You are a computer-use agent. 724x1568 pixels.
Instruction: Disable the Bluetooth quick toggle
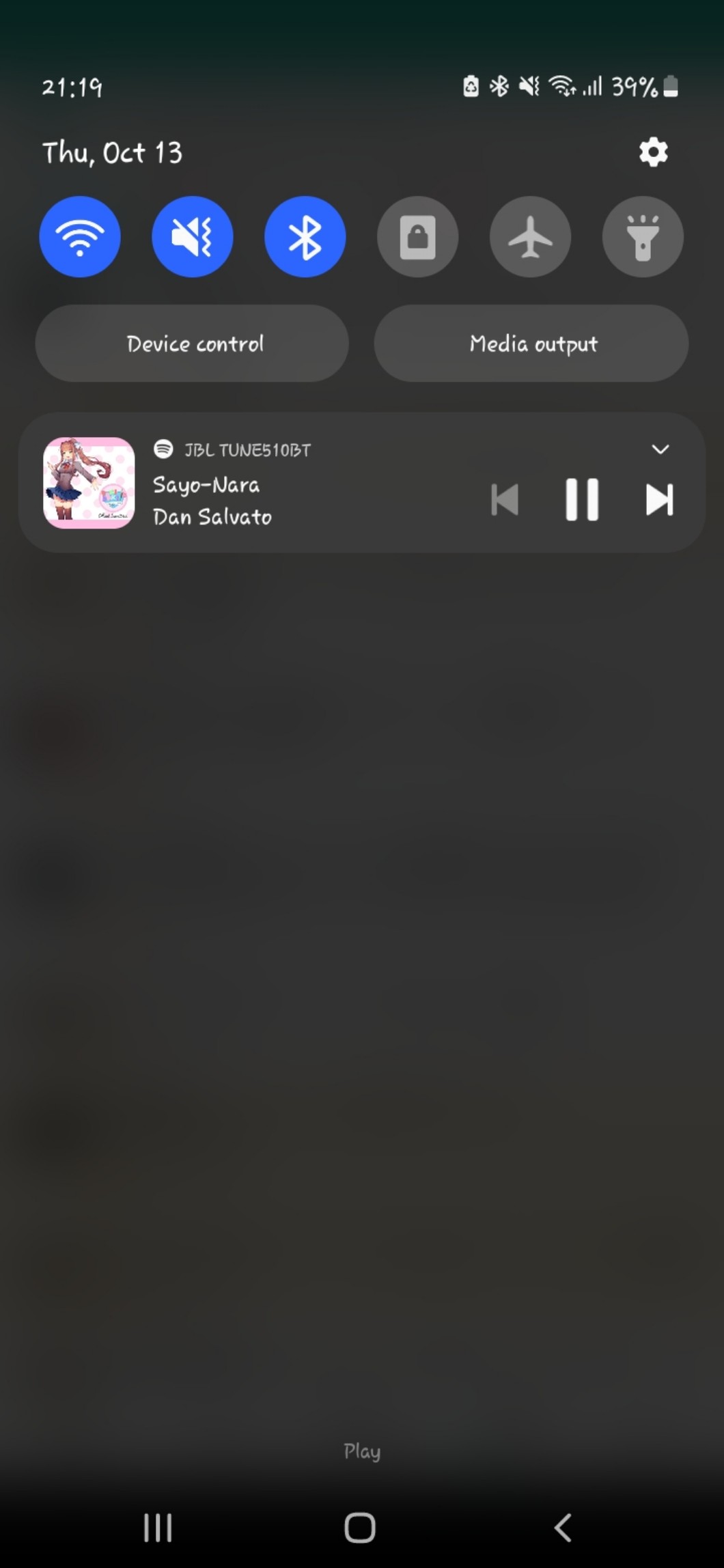(x=305, y=237)
